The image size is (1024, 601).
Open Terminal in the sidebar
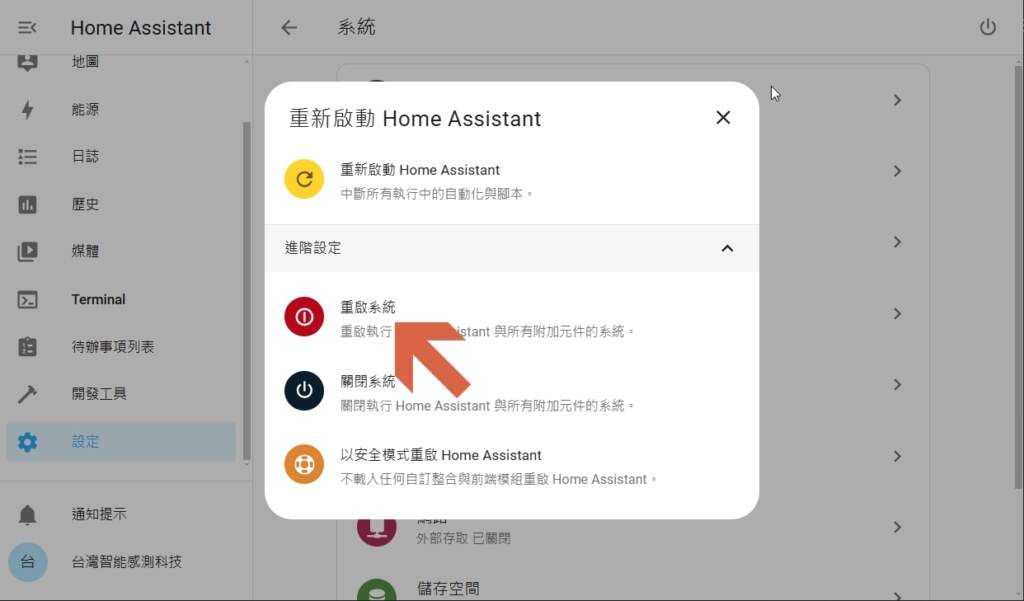coord(98,299)
